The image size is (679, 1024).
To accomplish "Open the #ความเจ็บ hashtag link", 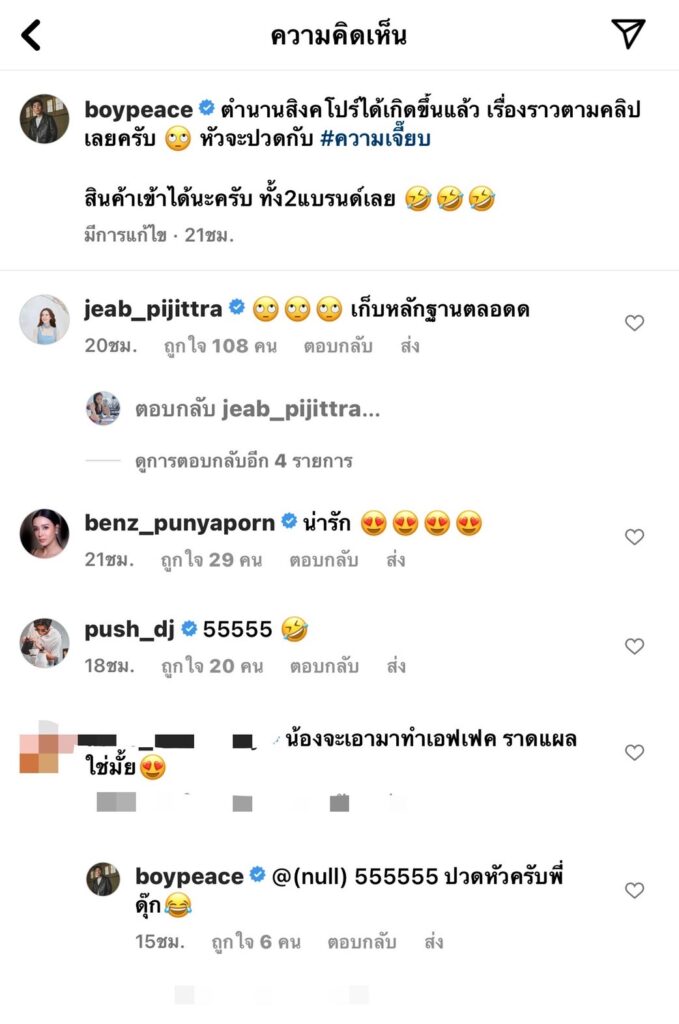I will 375,139.
